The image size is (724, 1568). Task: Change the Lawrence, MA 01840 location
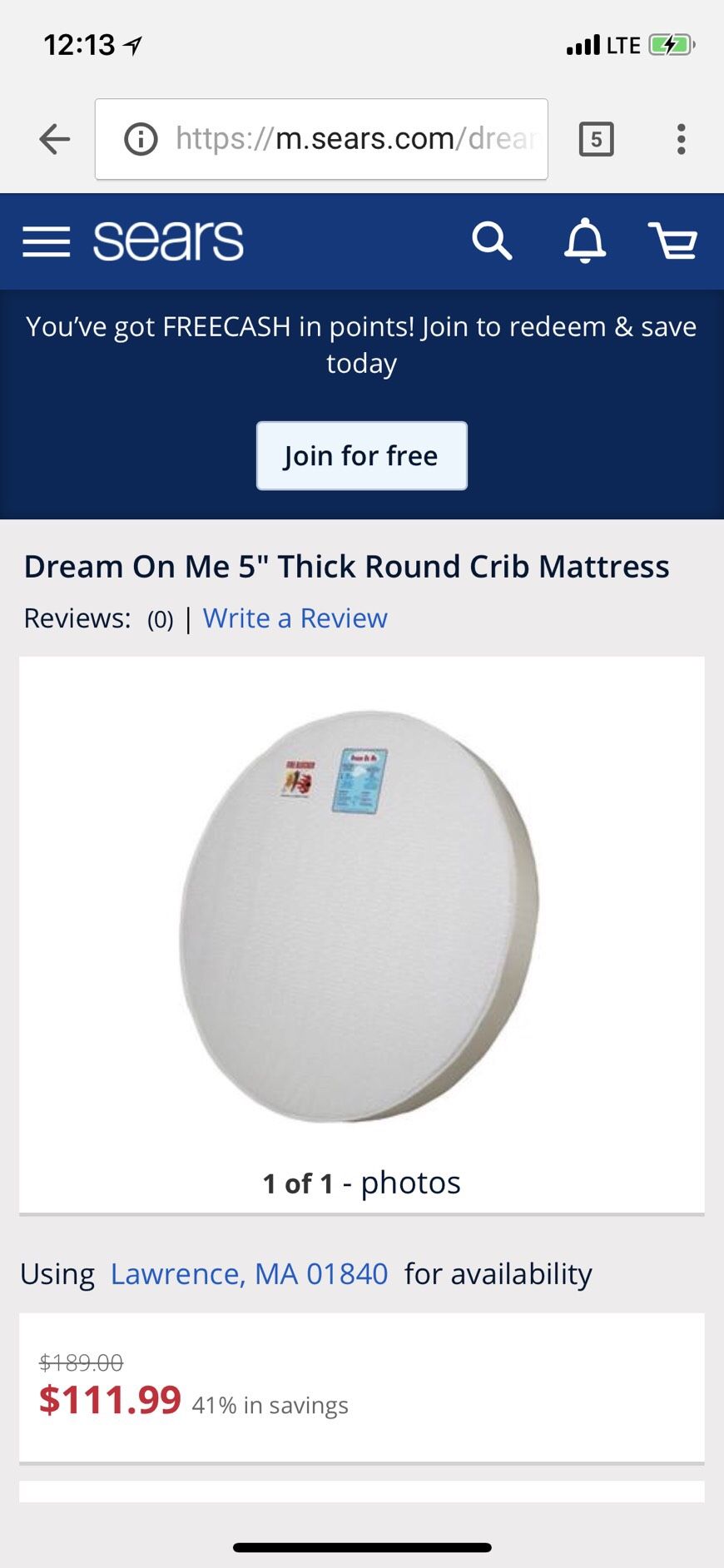tap(250, 1274)
